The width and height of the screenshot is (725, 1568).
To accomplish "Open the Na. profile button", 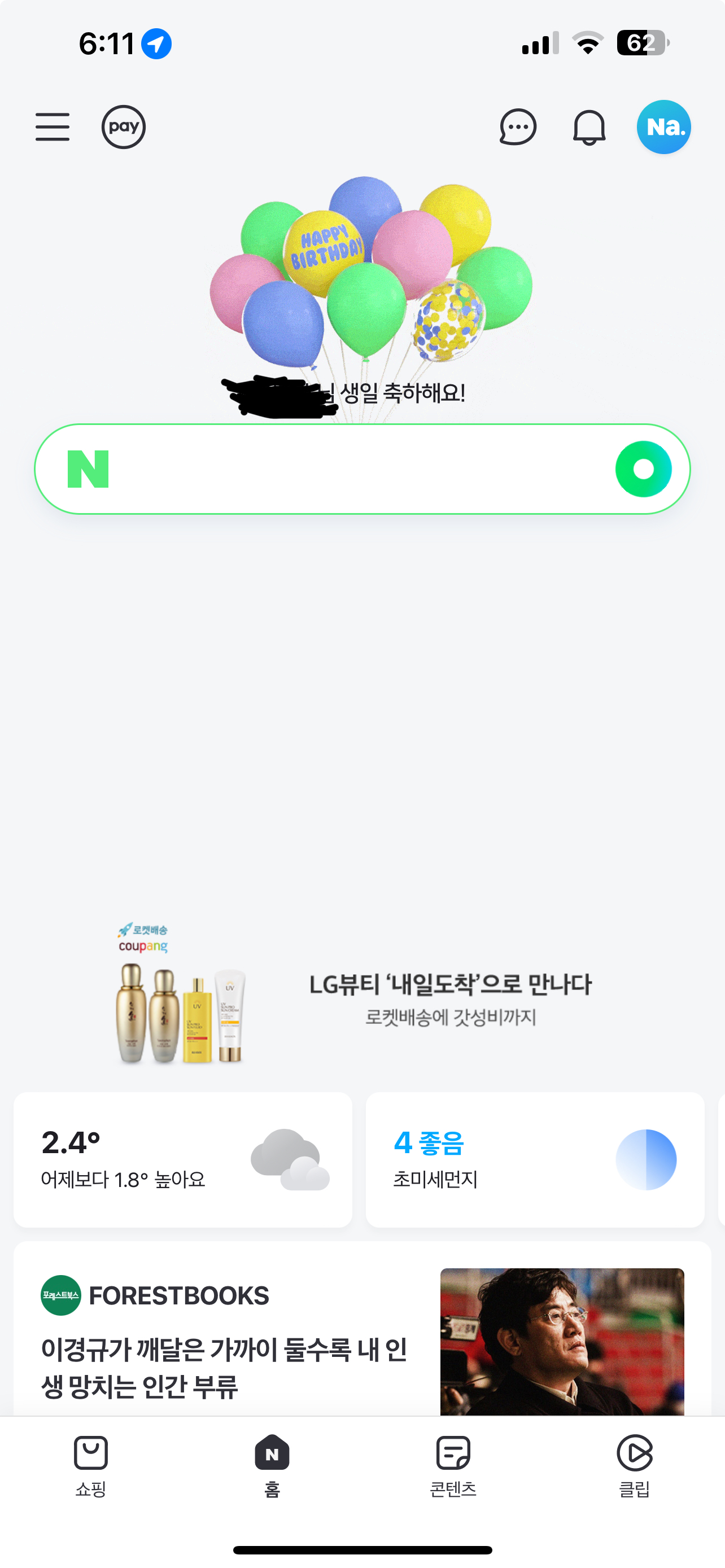I will point(663,126).
